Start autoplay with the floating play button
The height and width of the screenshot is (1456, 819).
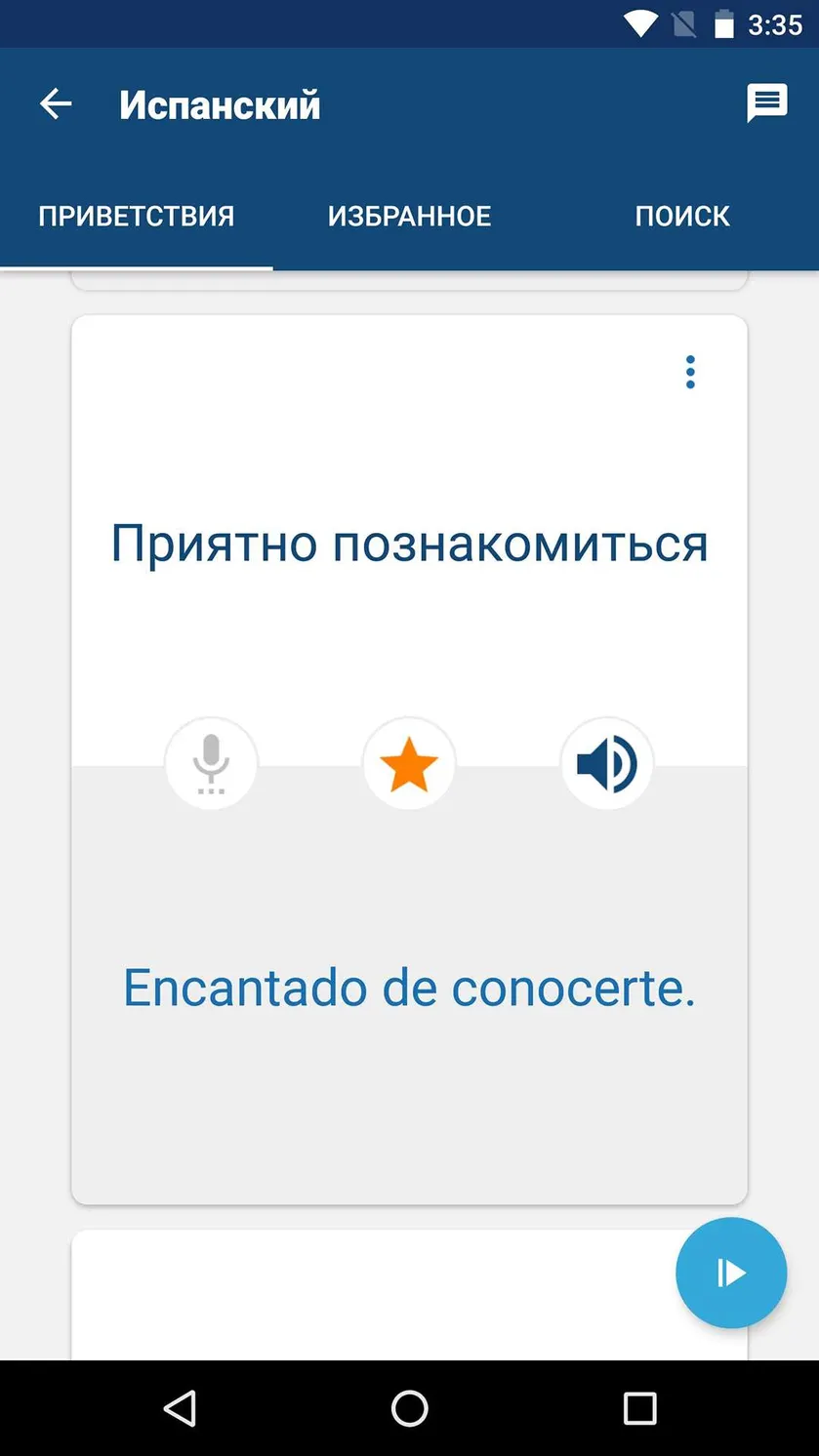[731, 1273]
